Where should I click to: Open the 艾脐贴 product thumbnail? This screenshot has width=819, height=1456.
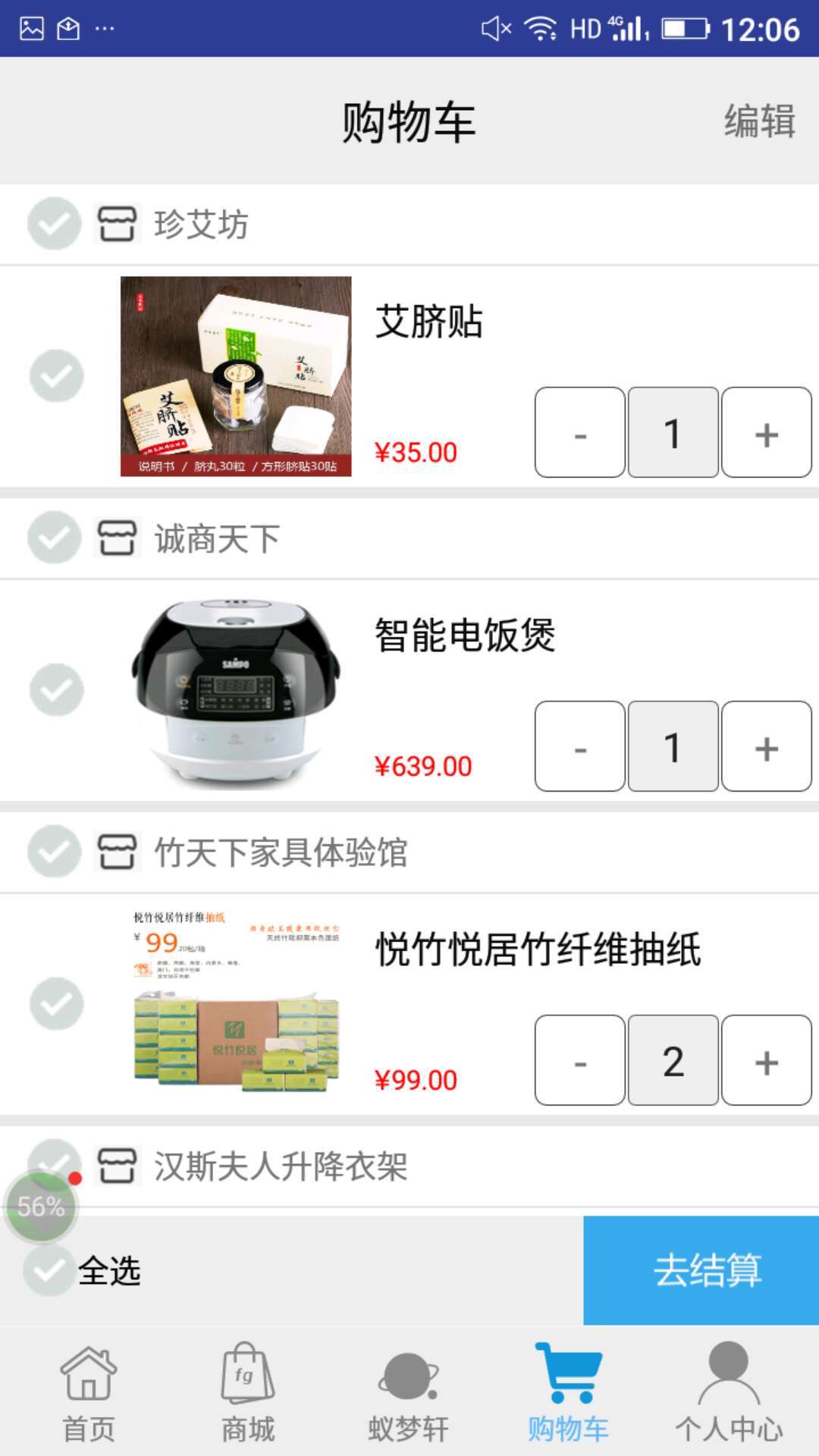coord(236,377)
